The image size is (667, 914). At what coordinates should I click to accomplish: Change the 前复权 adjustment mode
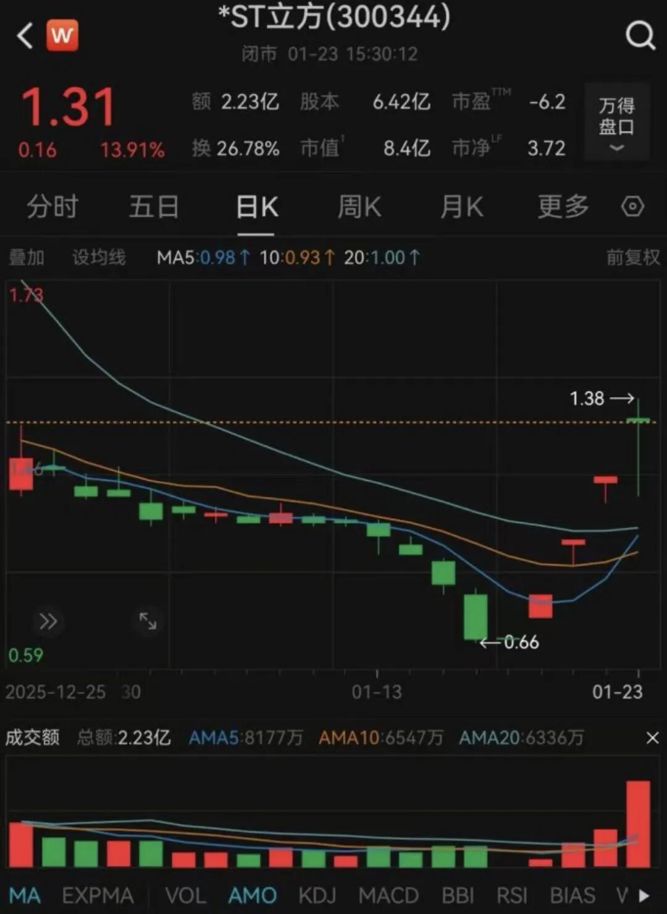coord(633,257)
